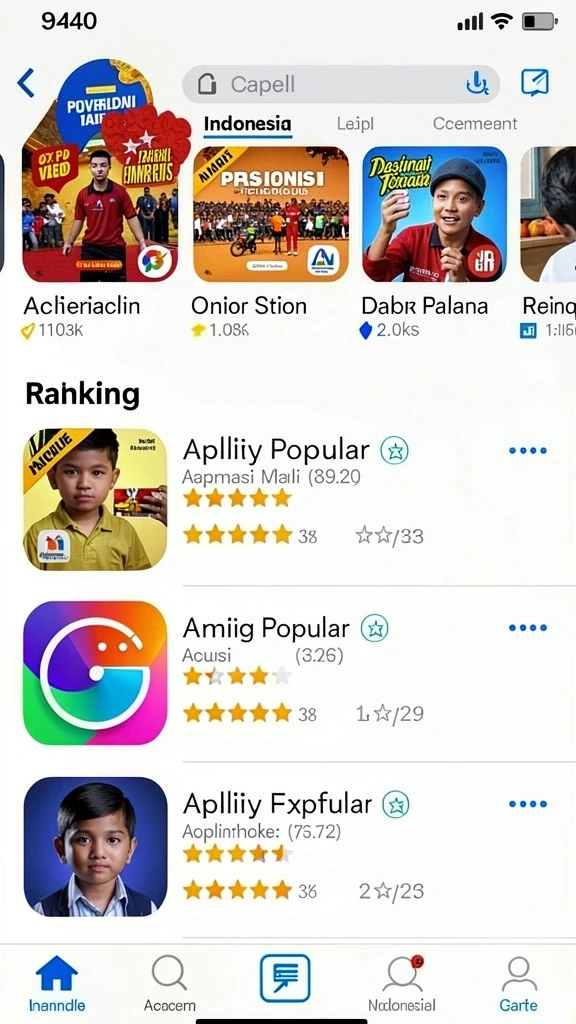Open the Ndonesial tab with notification badge

pyautogui.click(x=402, y=984)
